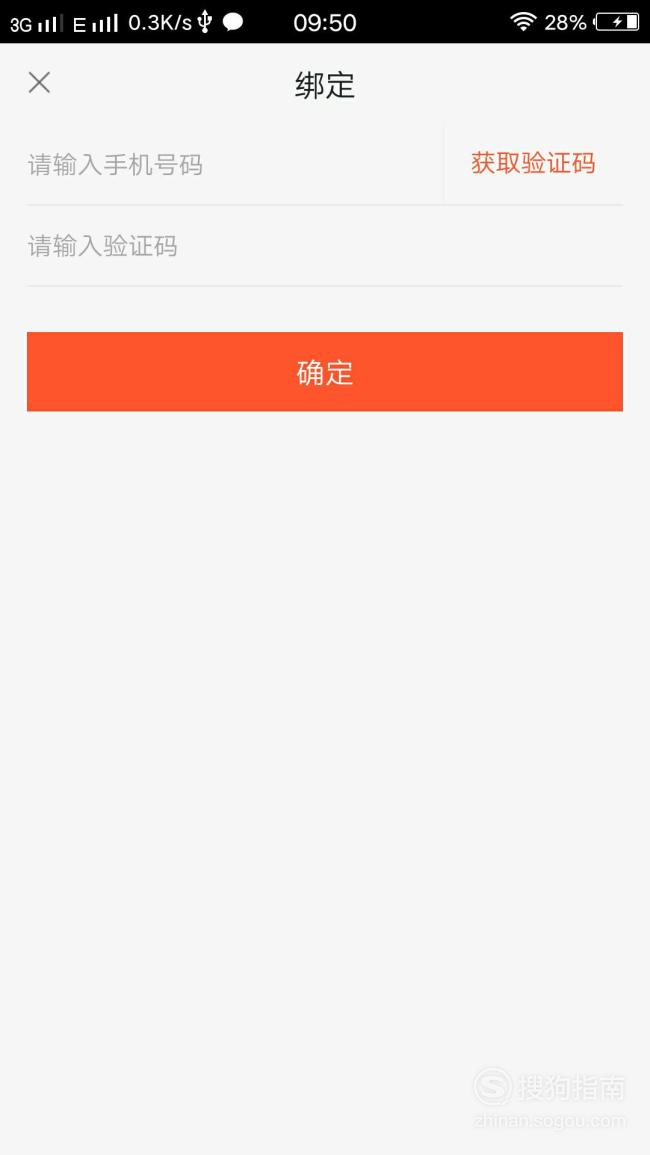Tap the 请输入手机号码 phone number field
Viewport: 650px width, 1155px height.
234,164
